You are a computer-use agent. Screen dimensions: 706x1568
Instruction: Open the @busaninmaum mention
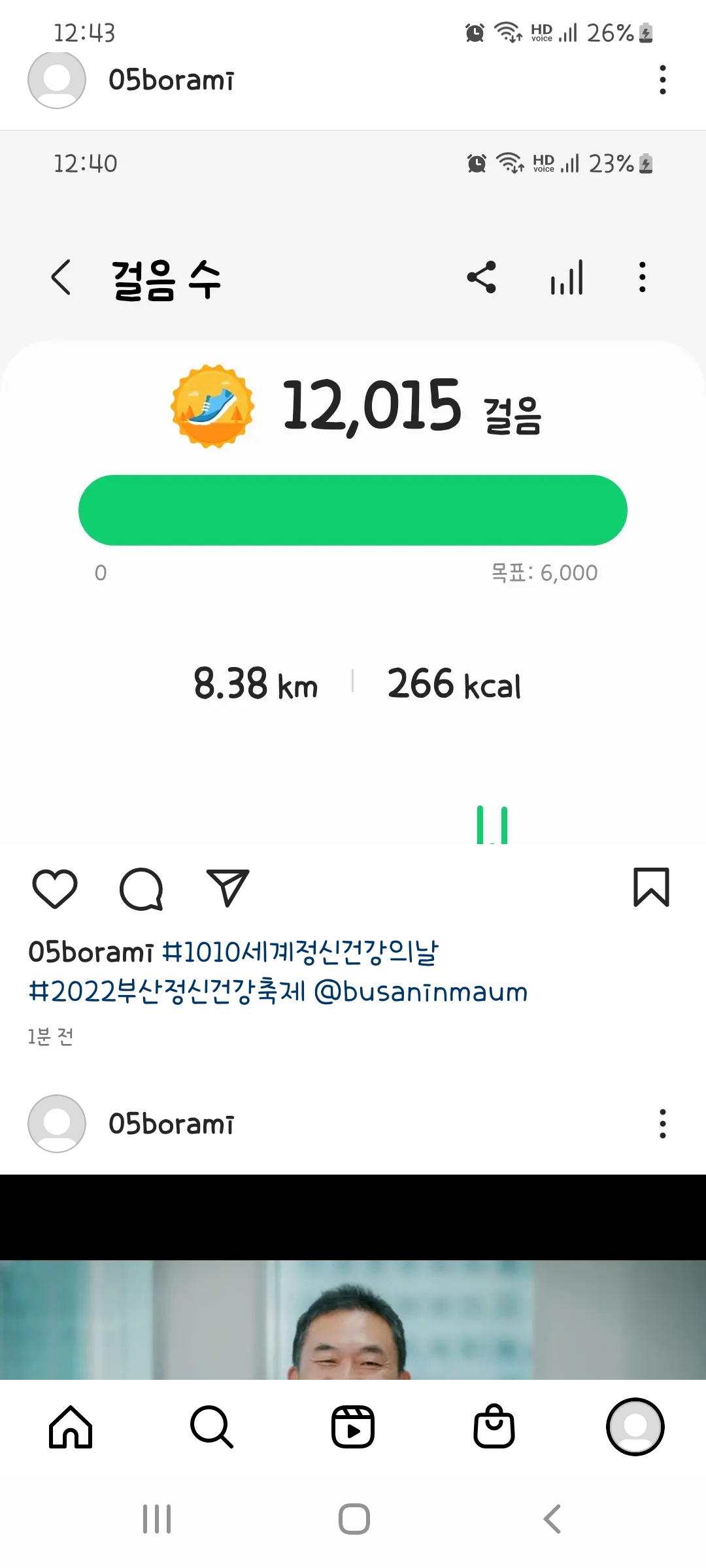421,992
